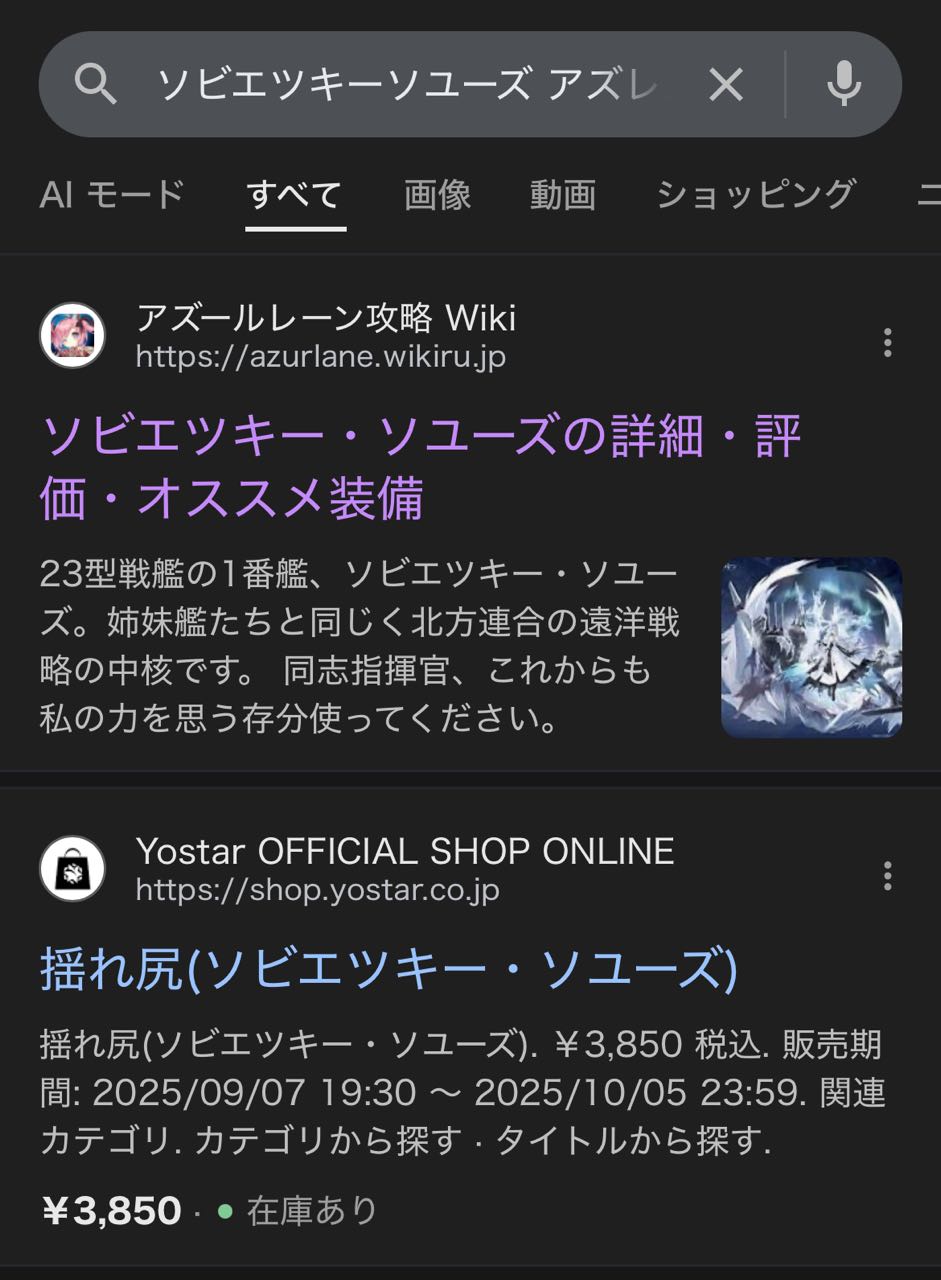Open the overflow menu for アズールレーン攻略 Wiki result
This screenshot has width=941, height=1280.
tap(887, 343)
